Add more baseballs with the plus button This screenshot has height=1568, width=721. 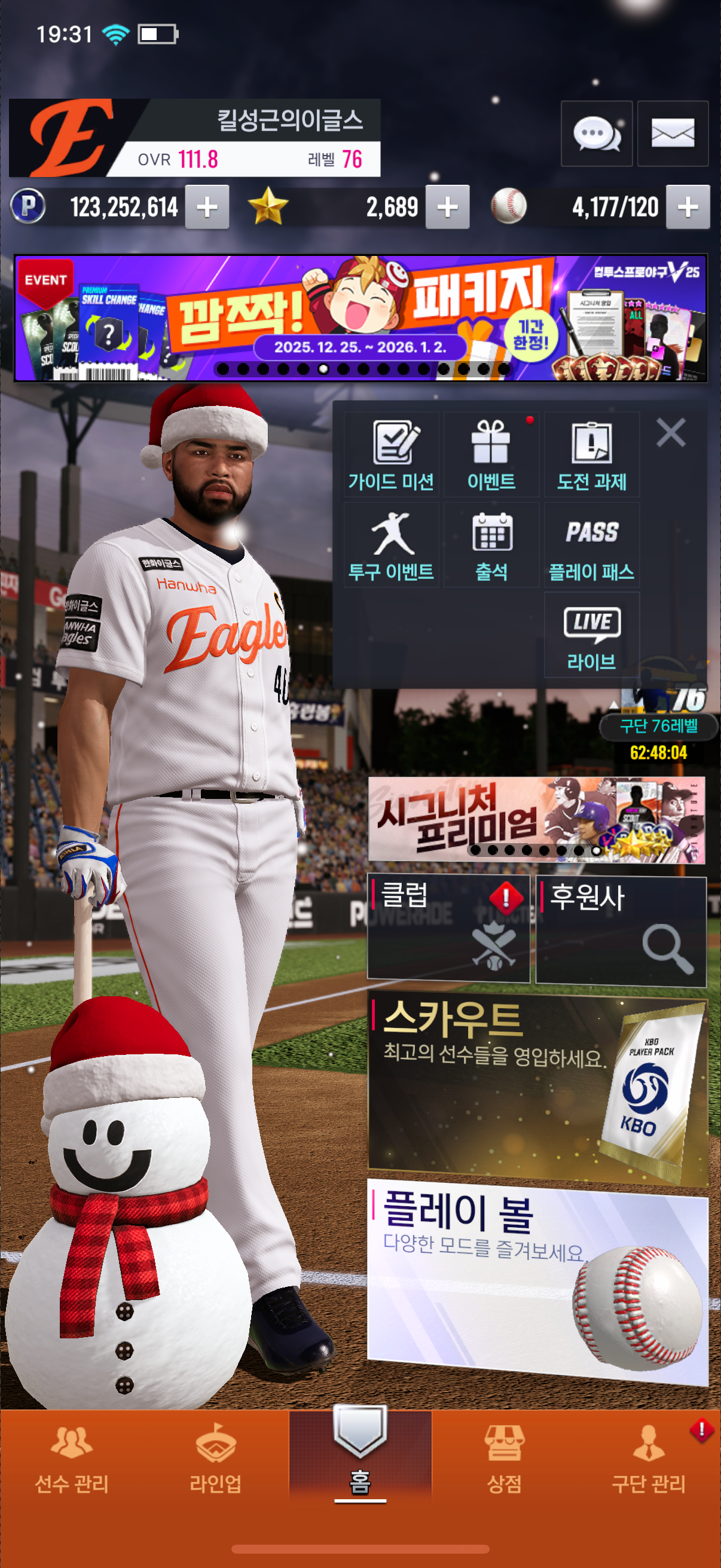pos(688,207)
